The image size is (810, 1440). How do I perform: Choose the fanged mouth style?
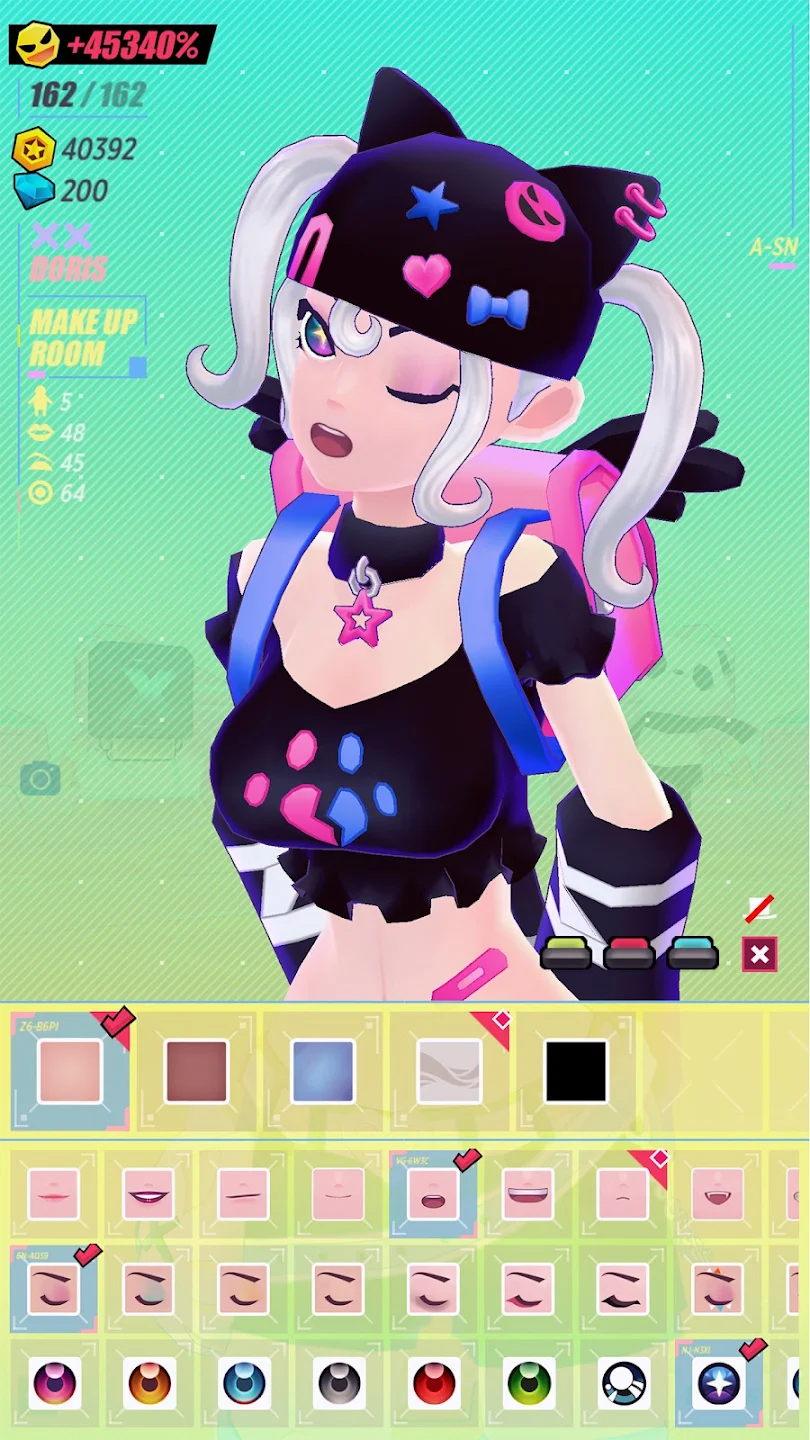pos(718,1194)
